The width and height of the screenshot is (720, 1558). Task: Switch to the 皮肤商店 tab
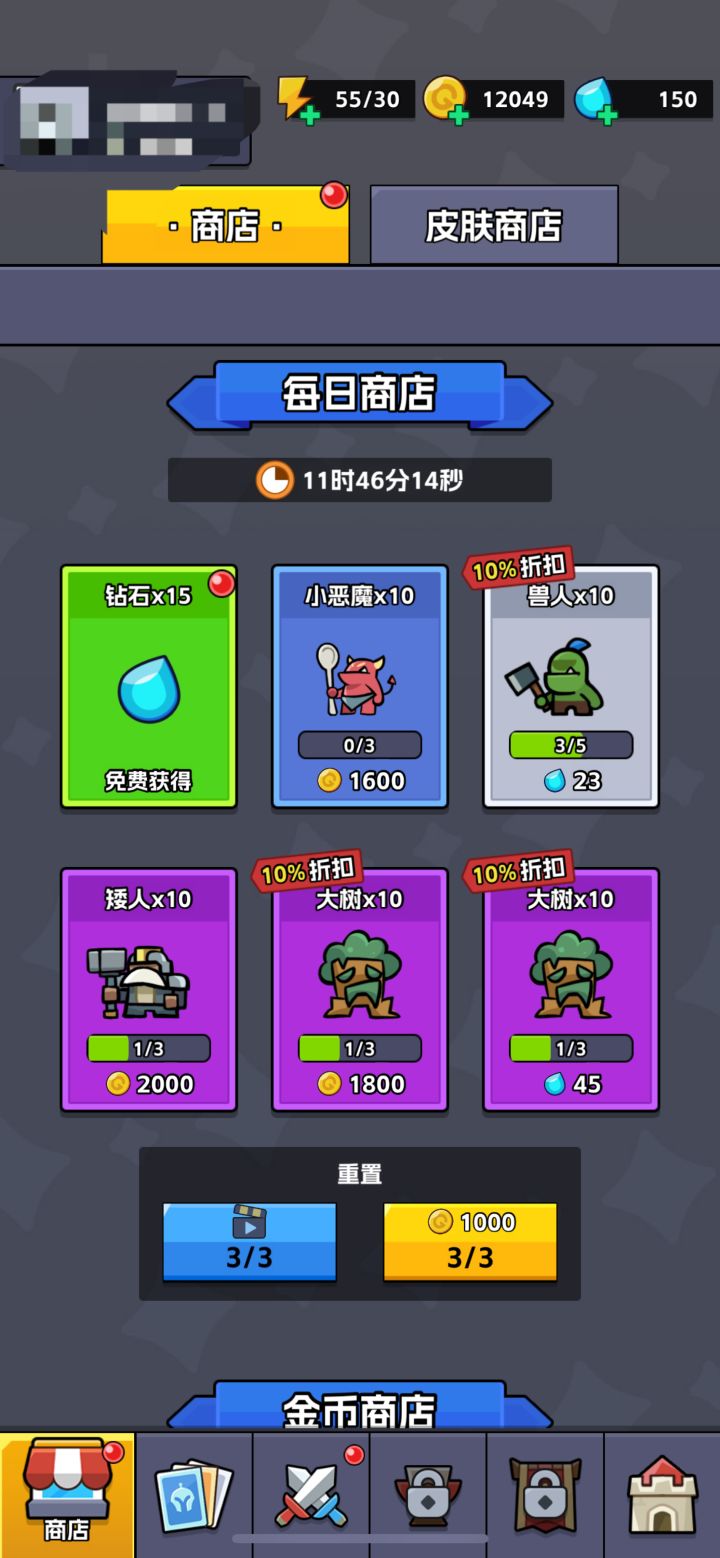pyautogui.click(x=494, y=225)
